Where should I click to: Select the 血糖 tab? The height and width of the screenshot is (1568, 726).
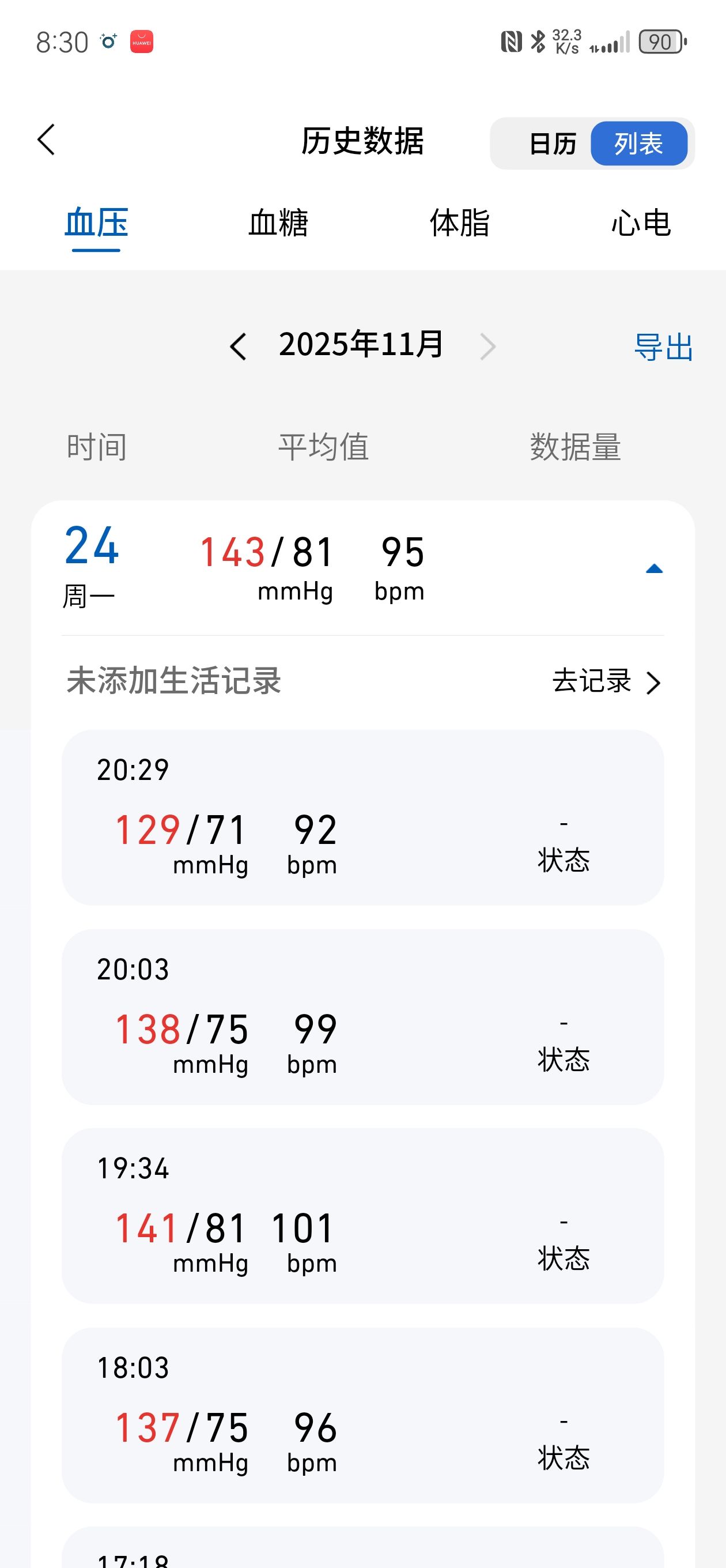pos(278,224)
